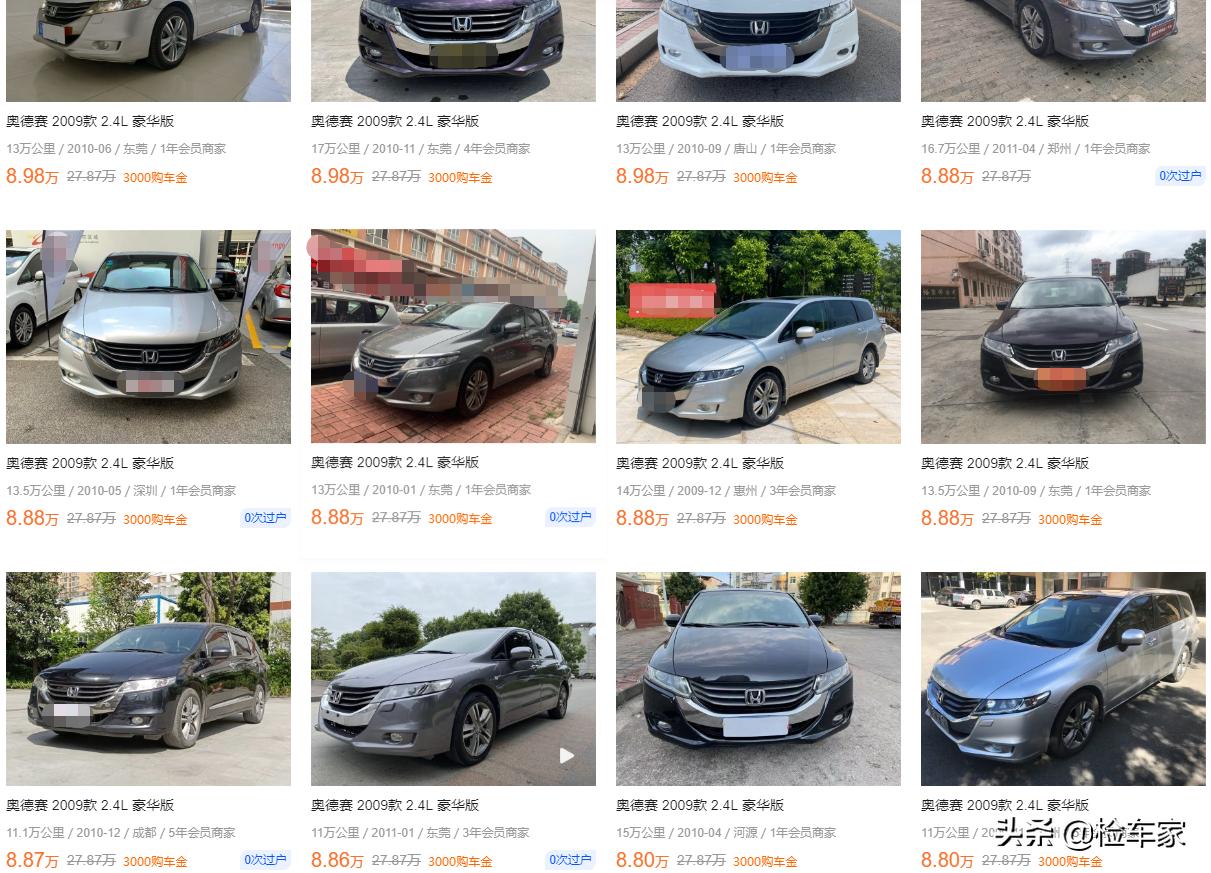Open the 17万公里 2010-11 Odyssey listing
This screenshot has width=1211, height=873.
[395, 121]
